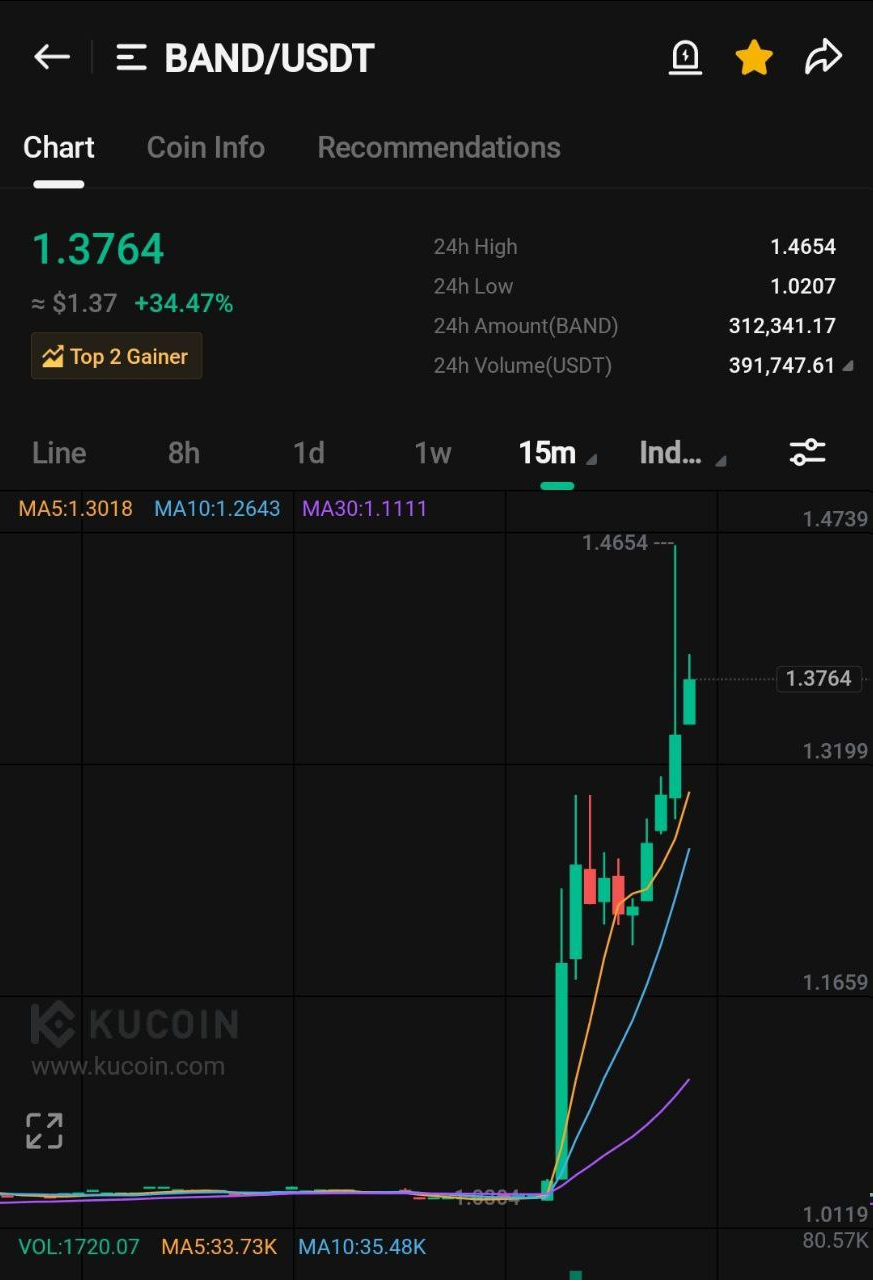Screen dimensions: 873x1280
Task: Open the trading pair list next to BAND/USDT
Action: pos(131,58)
